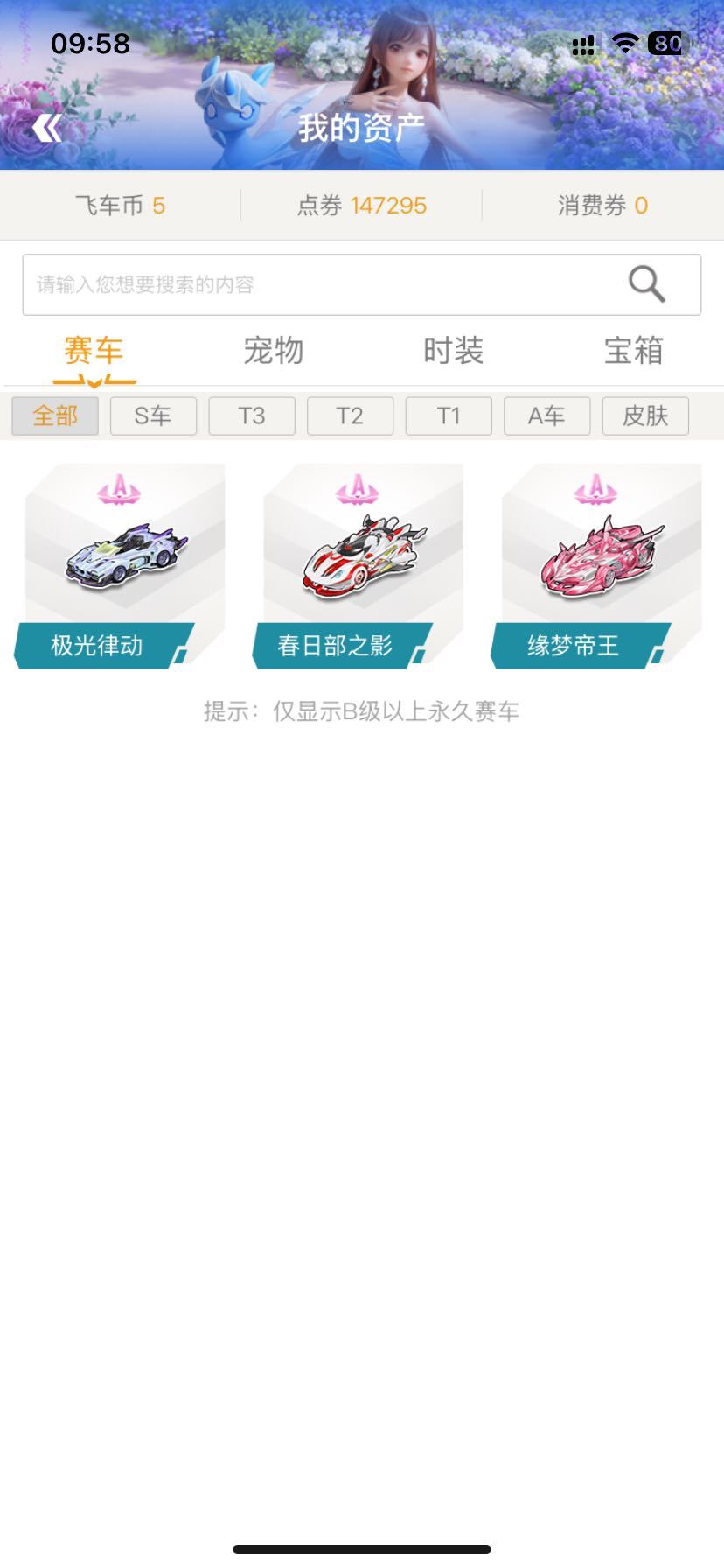
Task: Click the search magnifier icon
Action: click(x=645, y=284)
